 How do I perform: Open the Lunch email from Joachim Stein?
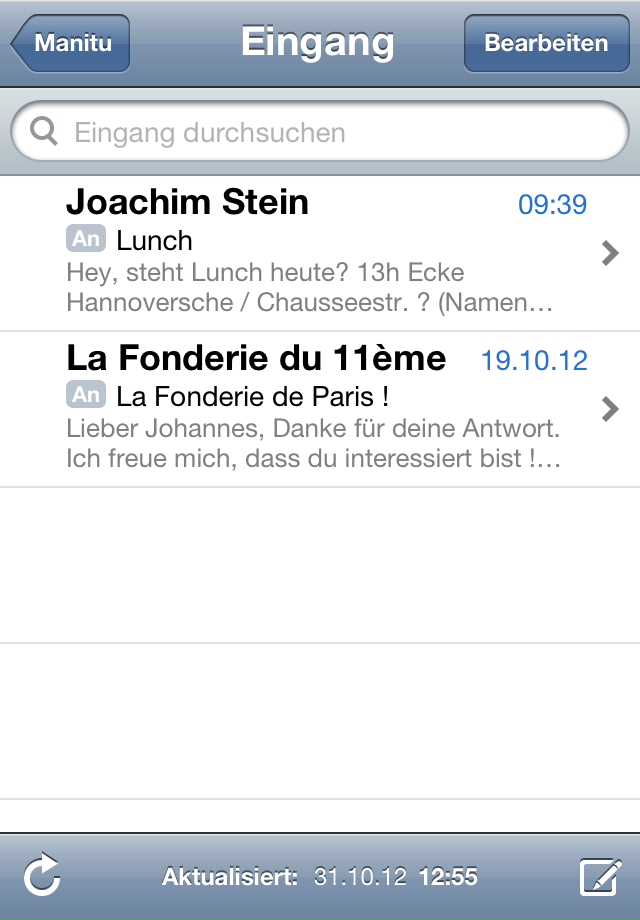pos(320,254)
